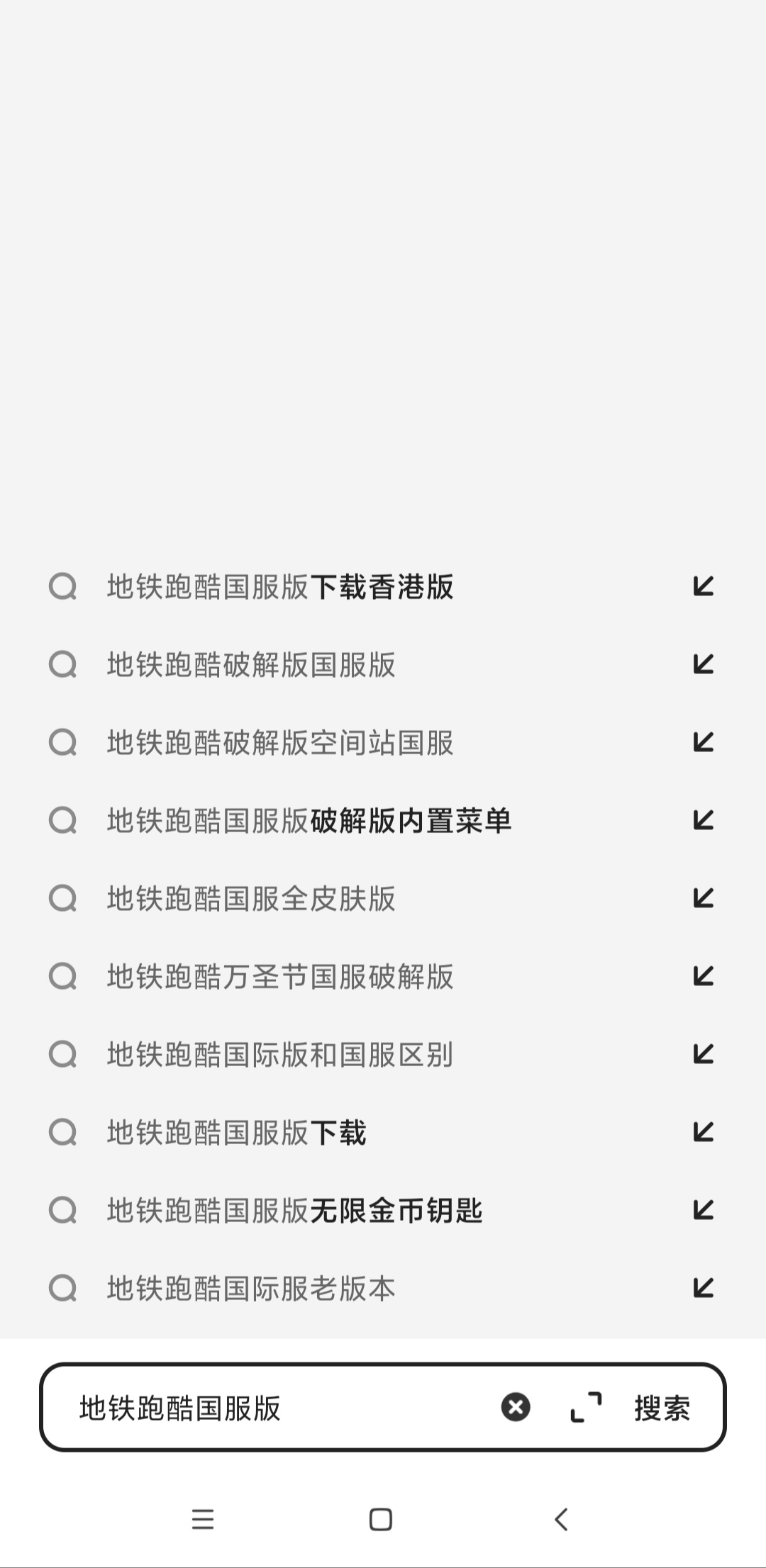
Task: Click the magnifier icon beside 地铁跑酷国际版和国服区别
Action: [64, 1055]
